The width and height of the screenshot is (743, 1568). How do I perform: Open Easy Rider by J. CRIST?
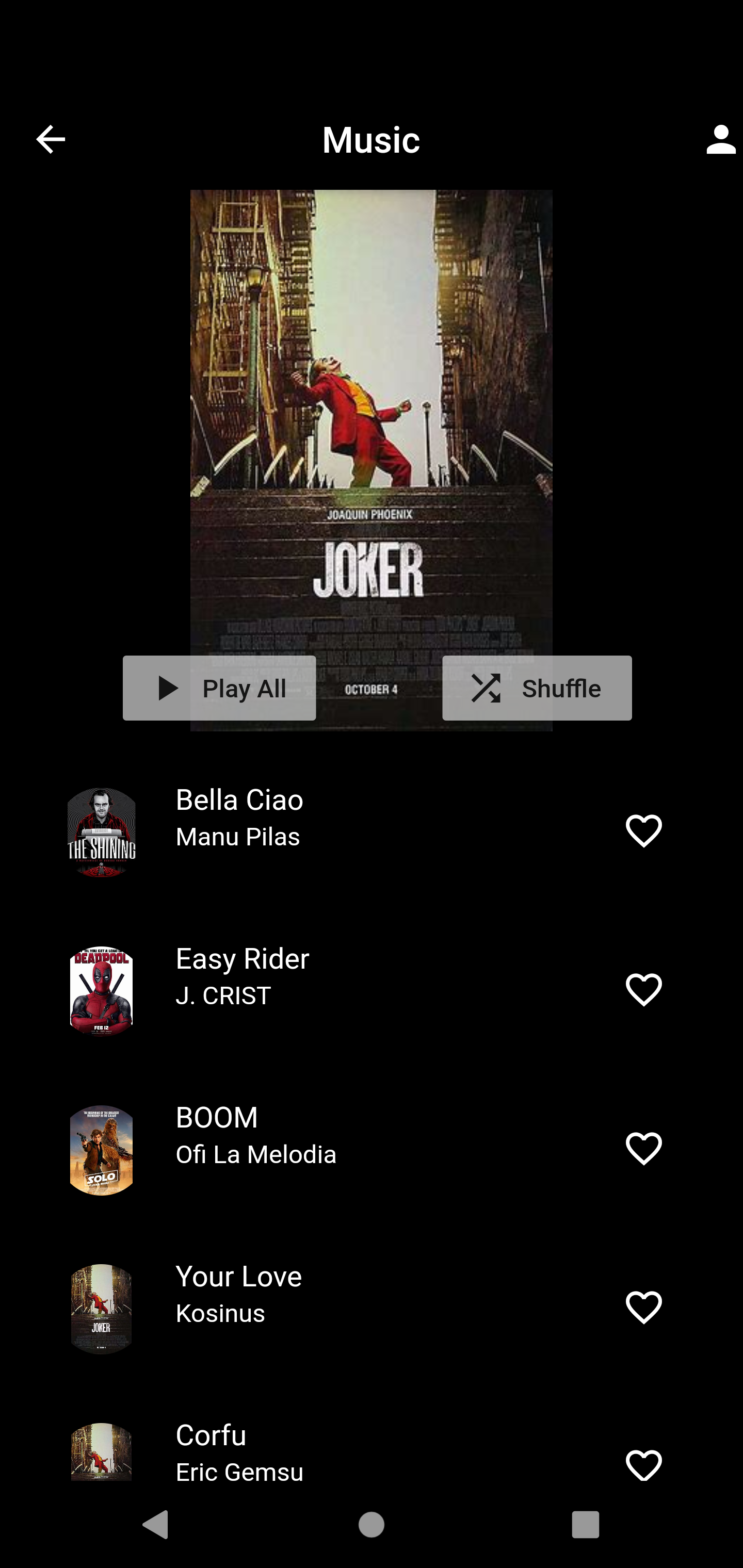coord(372,990)
